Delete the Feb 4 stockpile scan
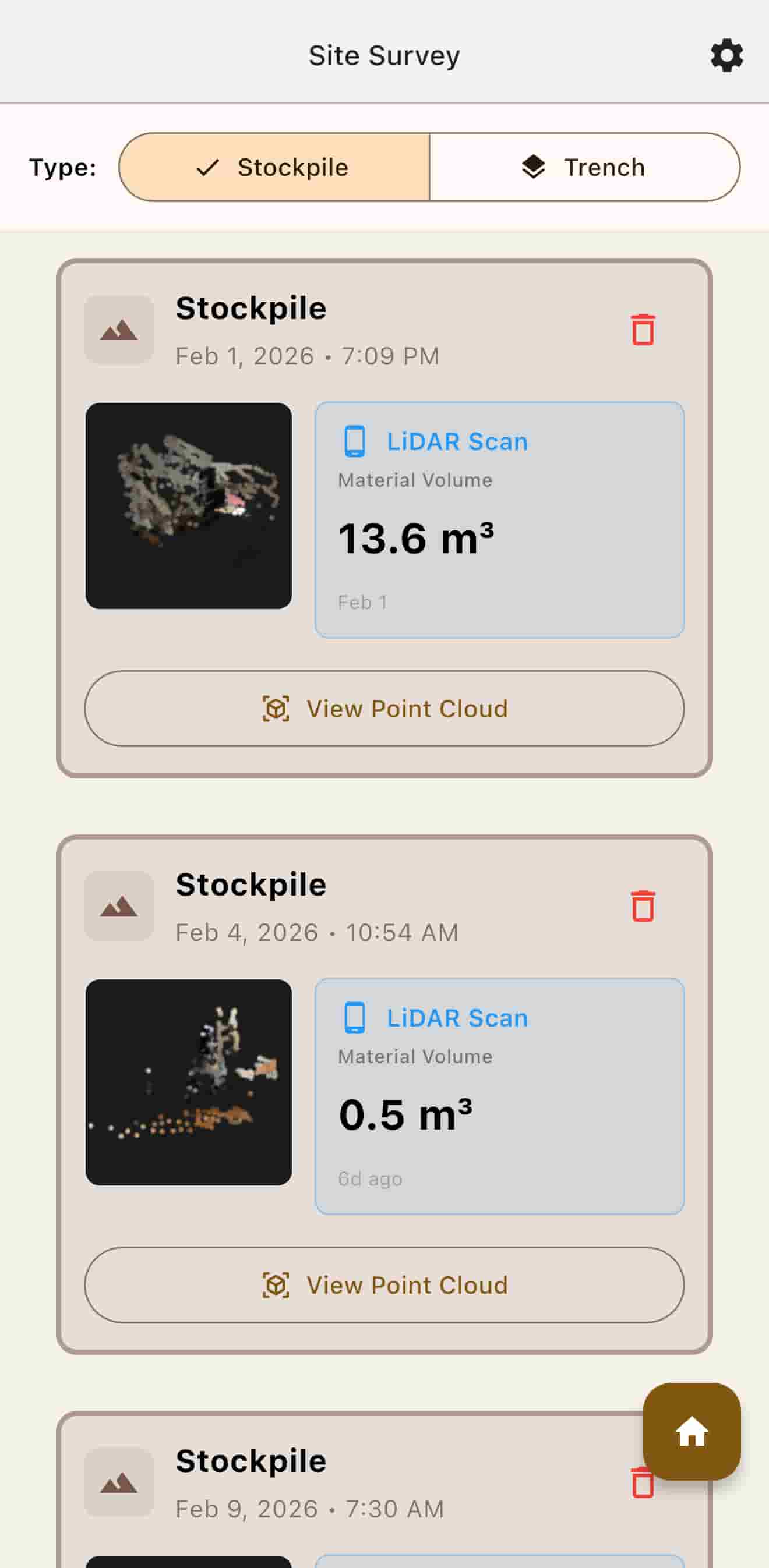Viewport: 769px width, 1568px height. 643,907
